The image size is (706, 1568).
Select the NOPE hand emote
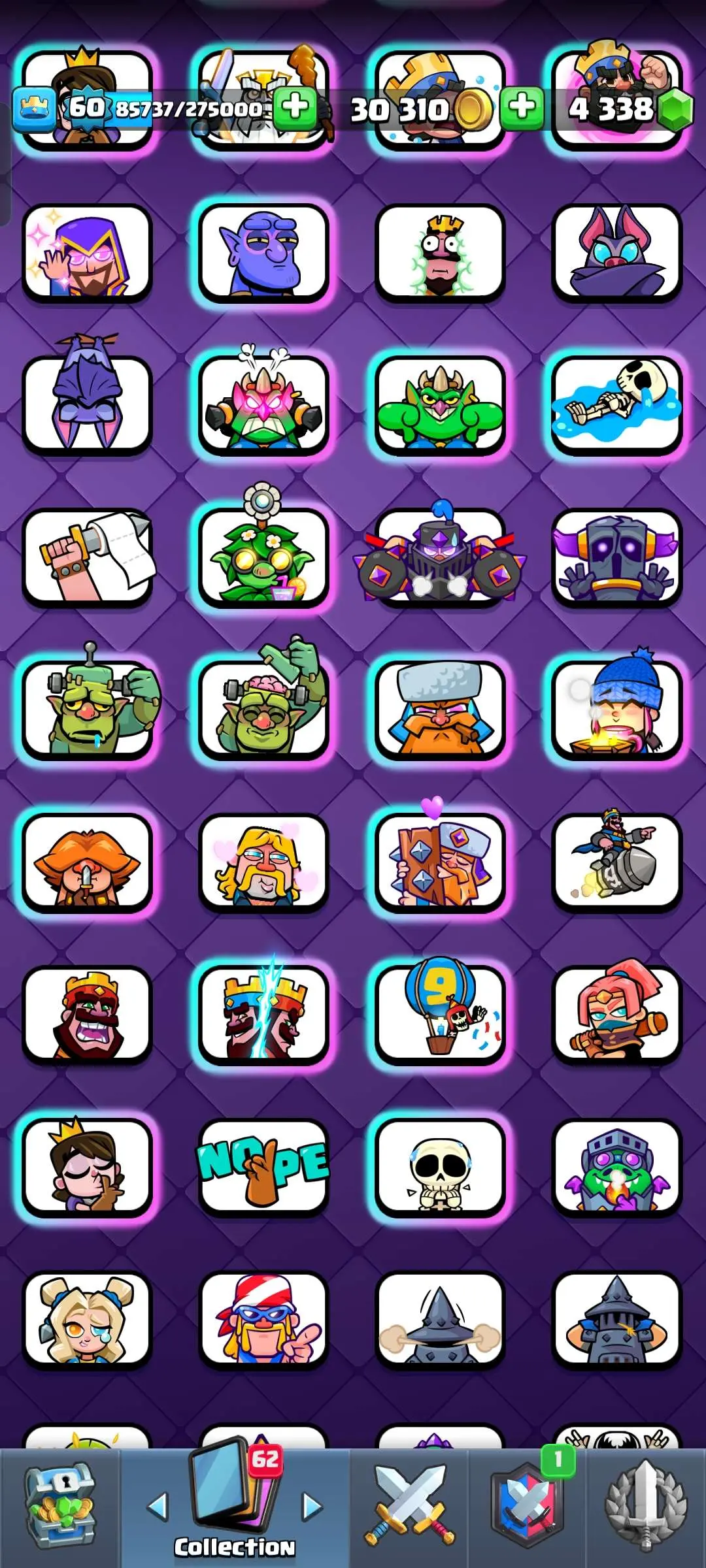point(263,1167)
